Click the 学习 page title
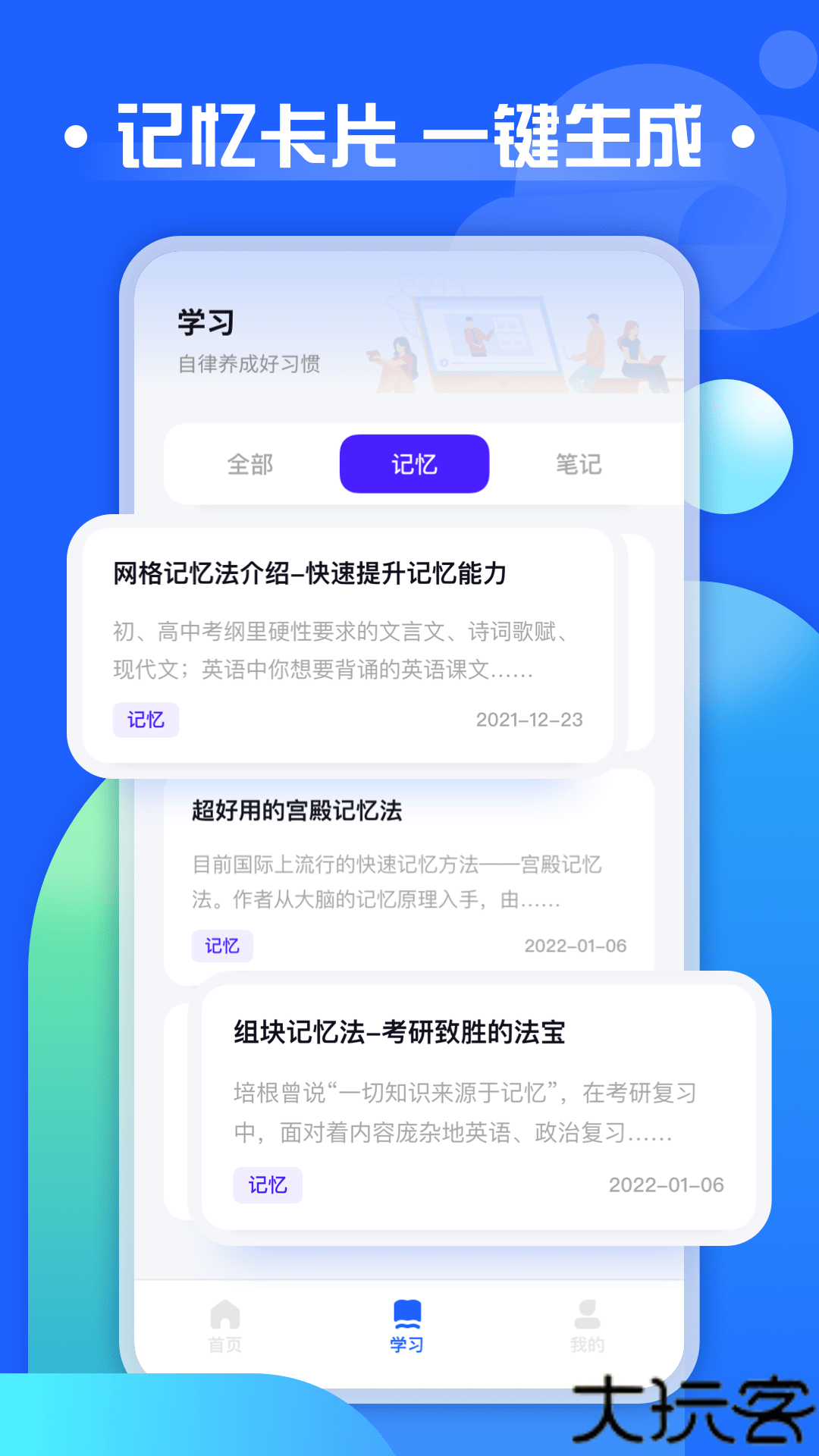Viewport: 819px width, 1456px height. coord(206,322)
